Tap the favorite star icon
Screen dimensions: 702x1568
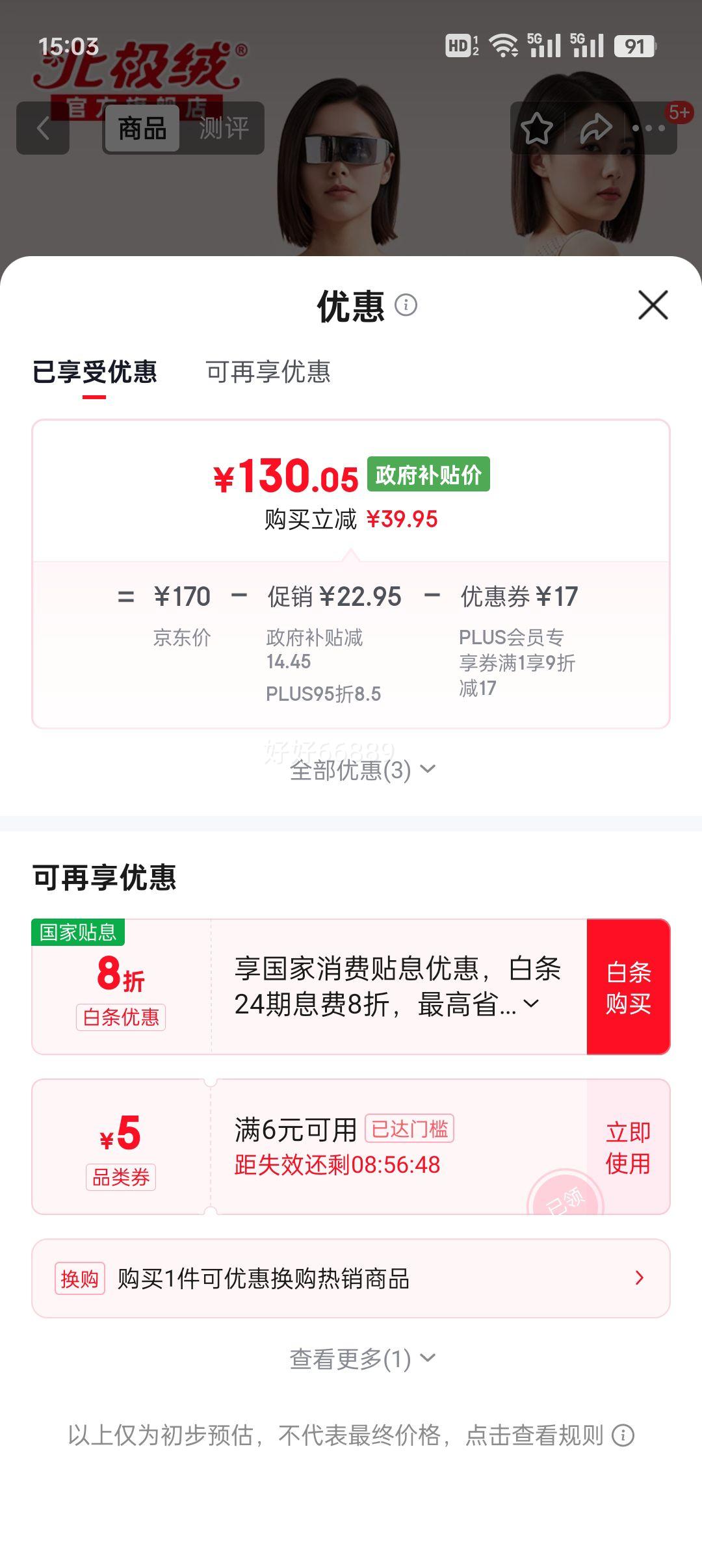tap(537, 129)
